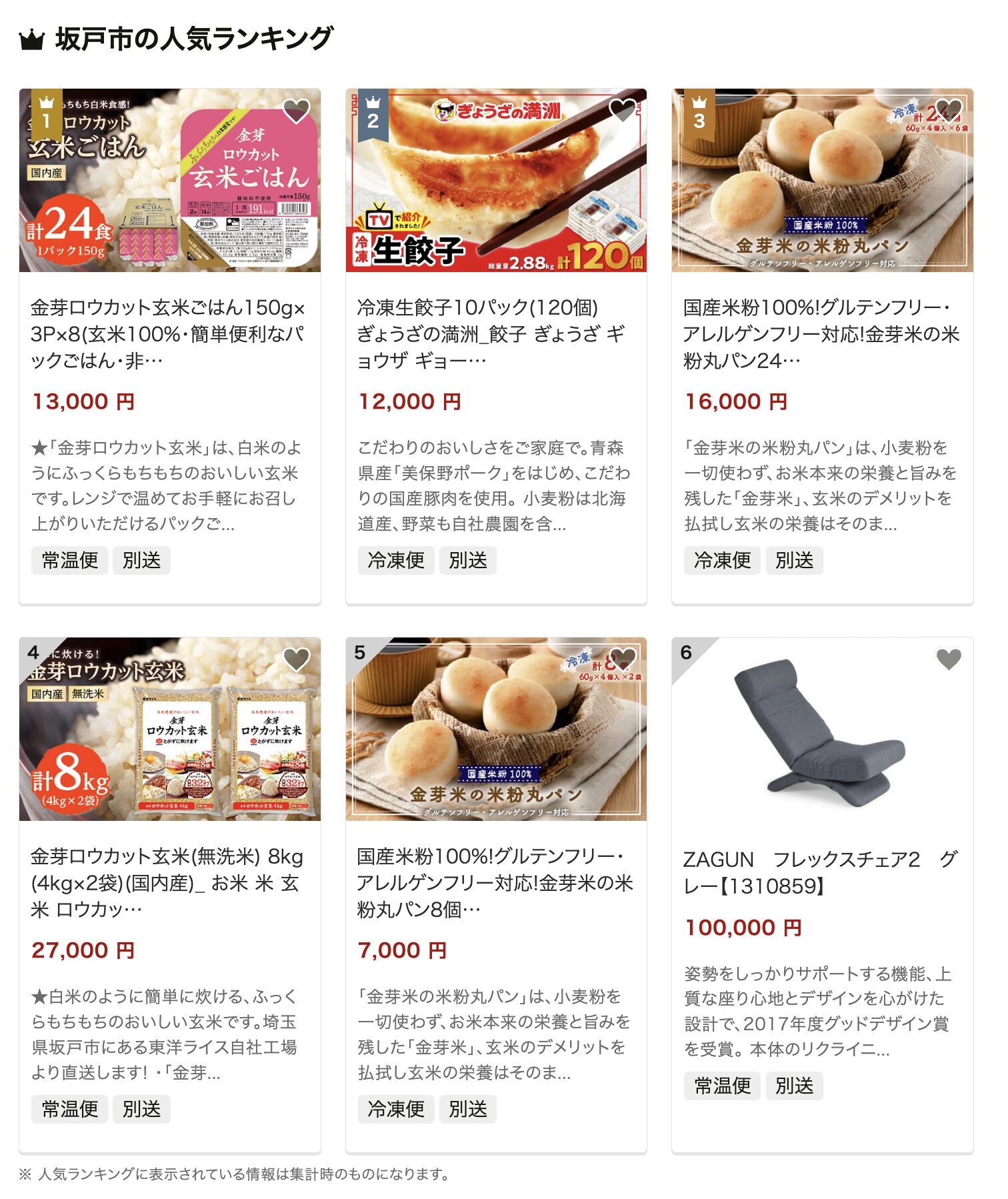Tap the heart on the 冷凍生餃子 card

623,111
